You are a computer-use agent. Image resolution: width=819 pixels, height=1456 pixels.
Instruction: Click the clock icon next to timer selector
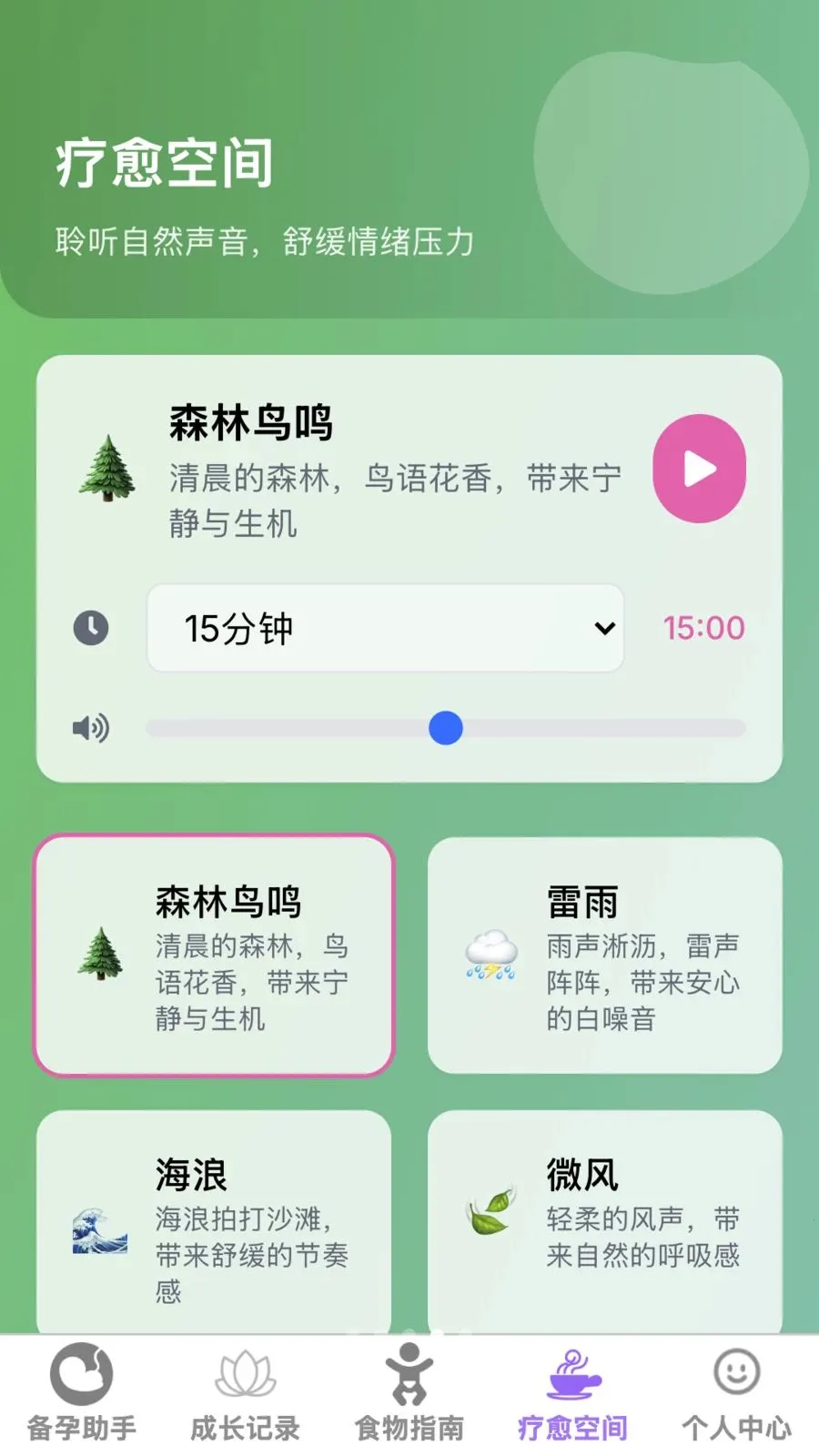[90, 628]
